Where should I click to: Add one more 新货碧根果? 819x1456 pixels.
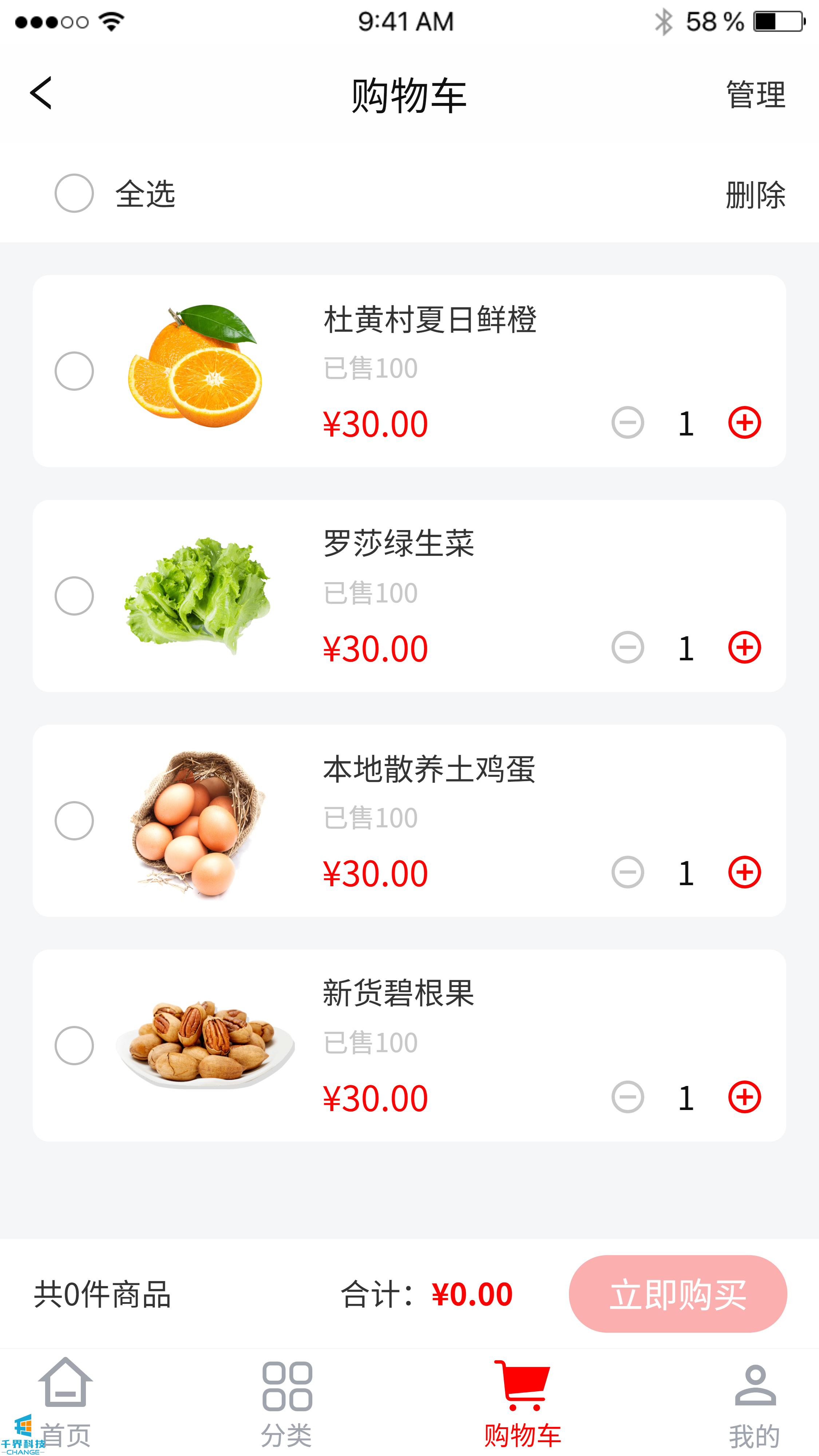[x=744, y=1097]
